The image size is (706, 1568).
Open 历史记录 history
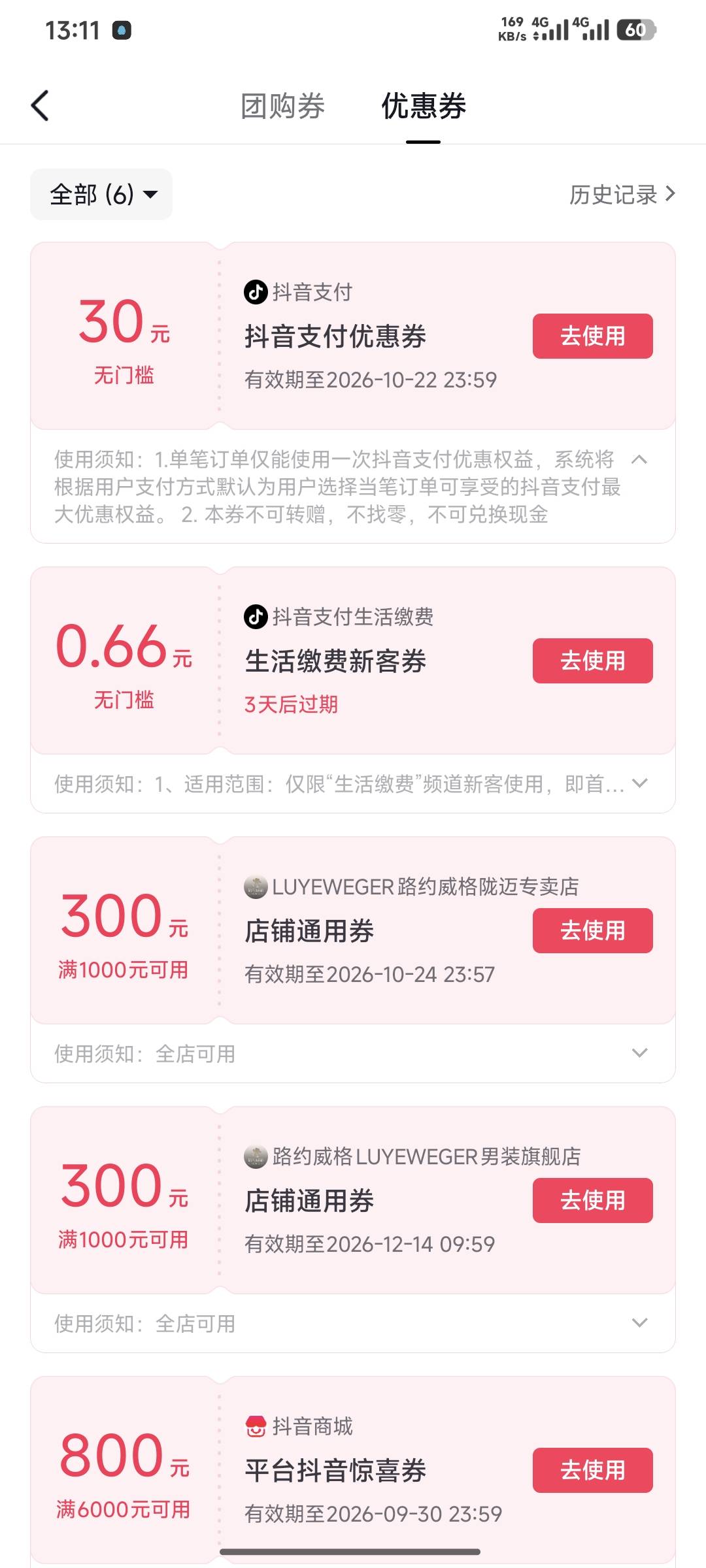click(622, 194)
